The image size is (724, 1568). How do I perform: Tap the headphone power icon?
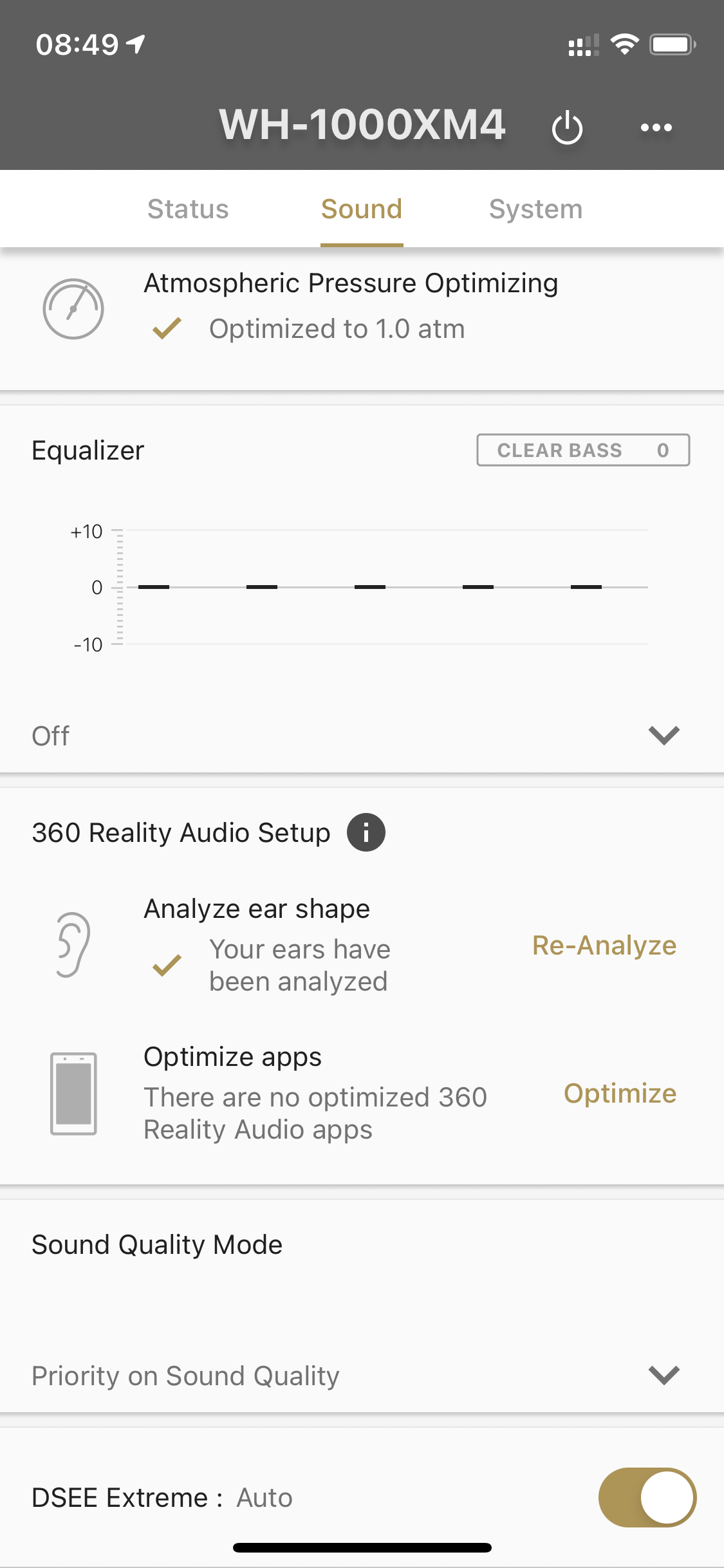[x=567, y=127]
